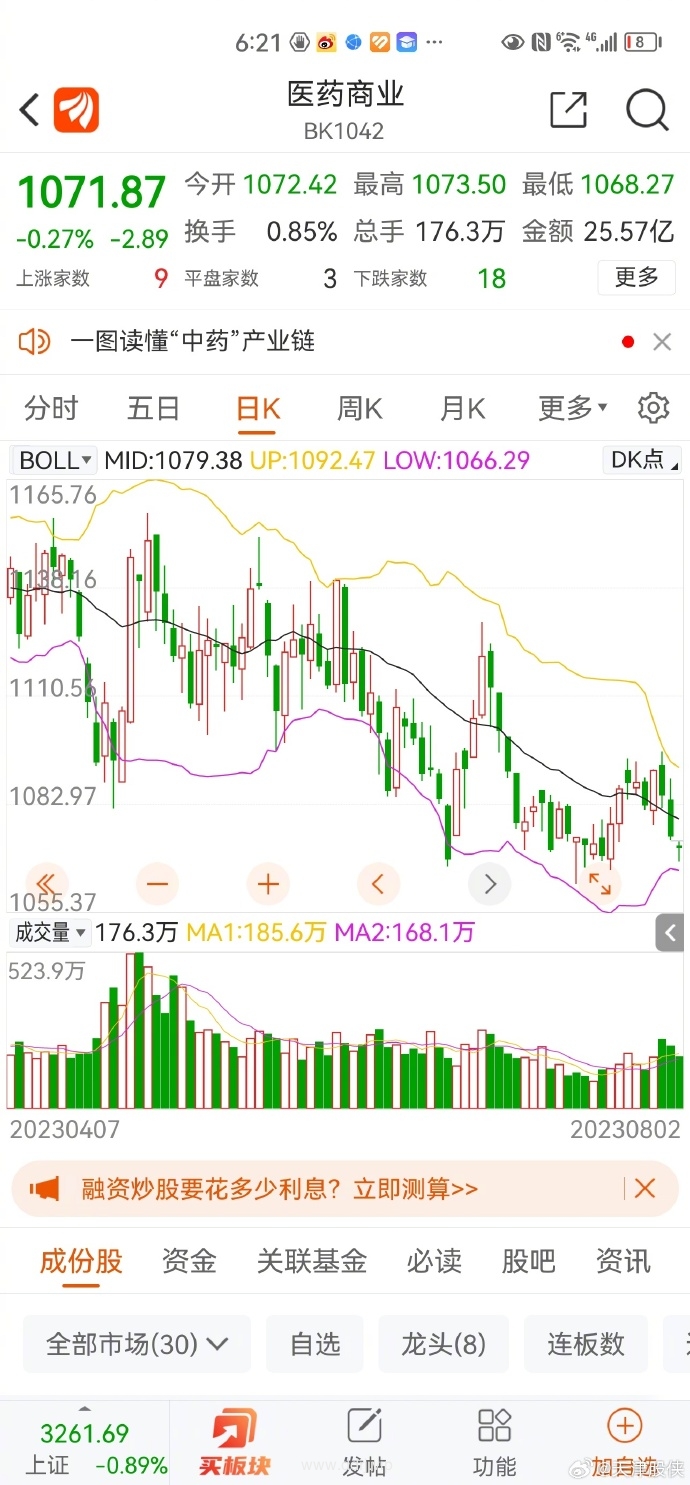
Task: Dismiss the 中药产业链 notice bar
Action: pyautogui.click(x=662, y=342)
